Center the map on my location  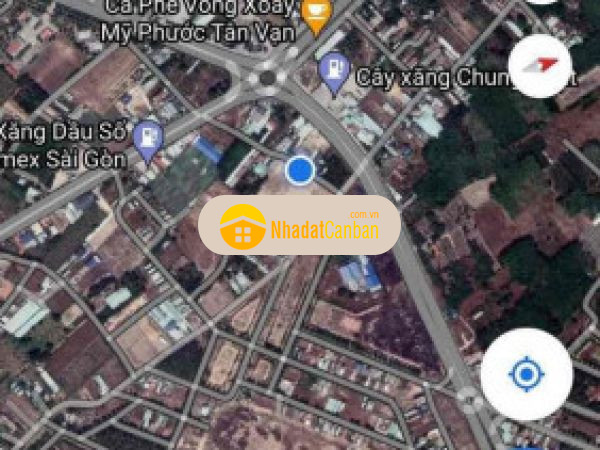526,375
